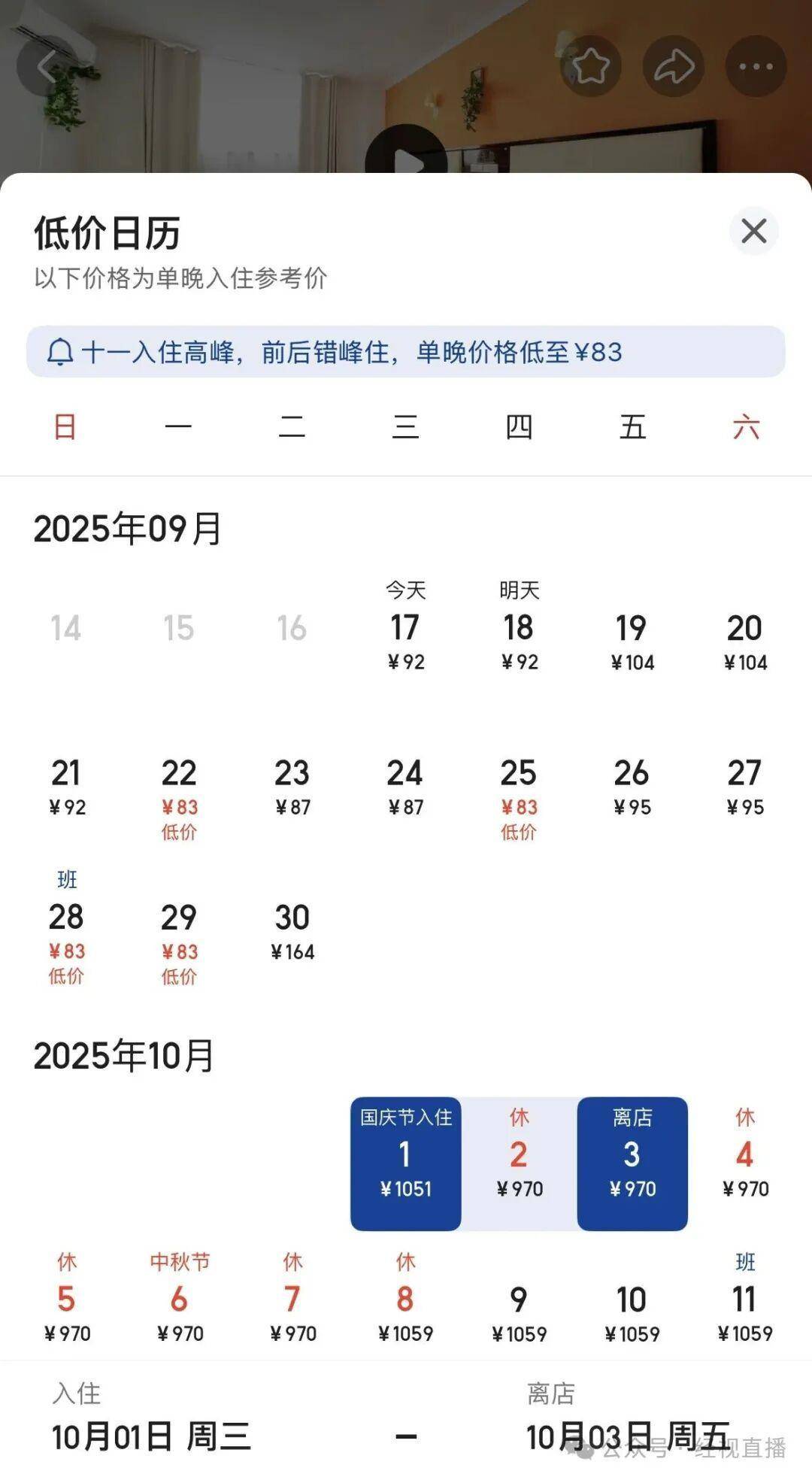Click the bell icon in the promo banner
This screenshot has width=812, height=1480.
point(61,350)
